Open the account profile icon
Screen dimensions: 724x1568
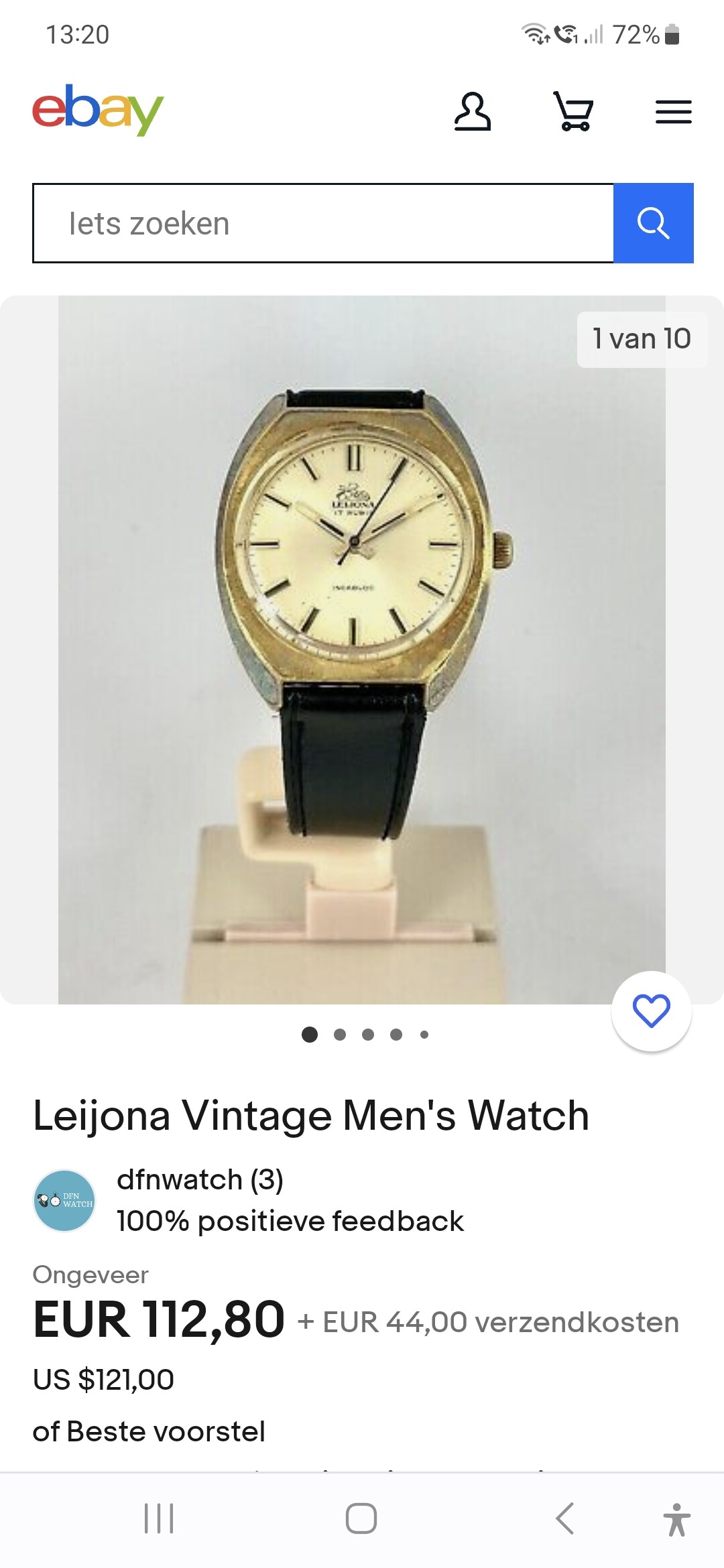tap(473, 111)
